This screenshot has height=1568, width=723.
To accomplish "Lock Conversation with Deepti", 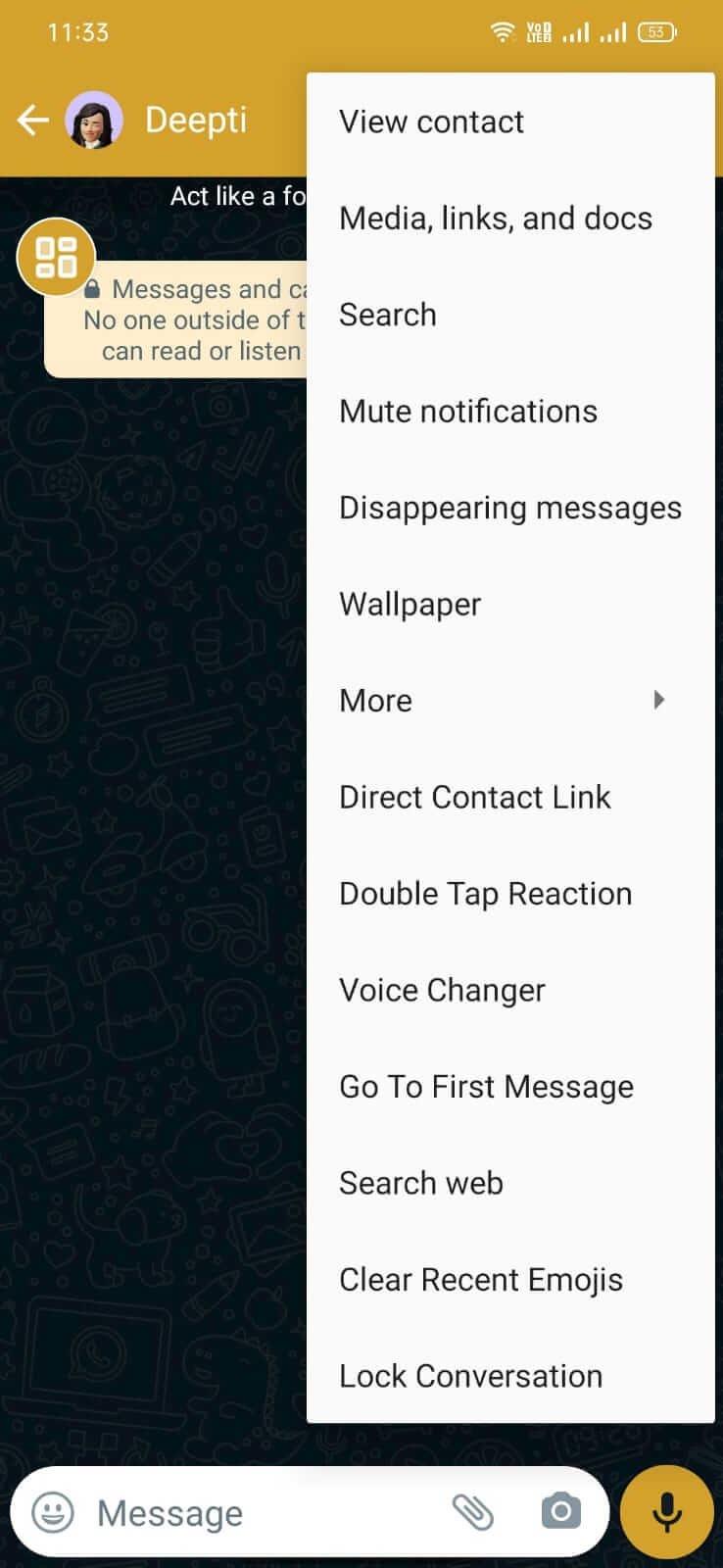I will 470,1376.
